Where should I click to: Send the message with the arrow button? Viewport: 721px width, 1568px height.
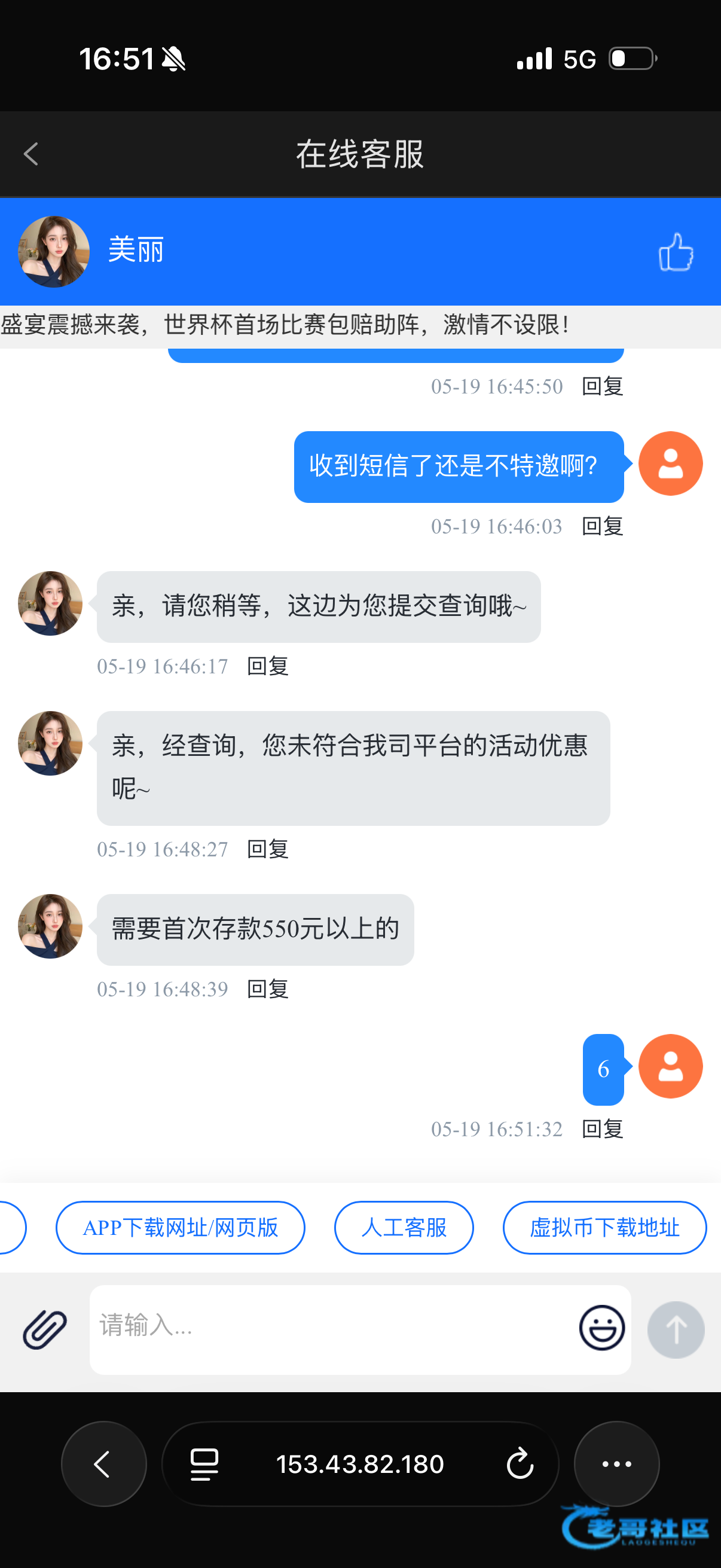tap(676, 1329)
